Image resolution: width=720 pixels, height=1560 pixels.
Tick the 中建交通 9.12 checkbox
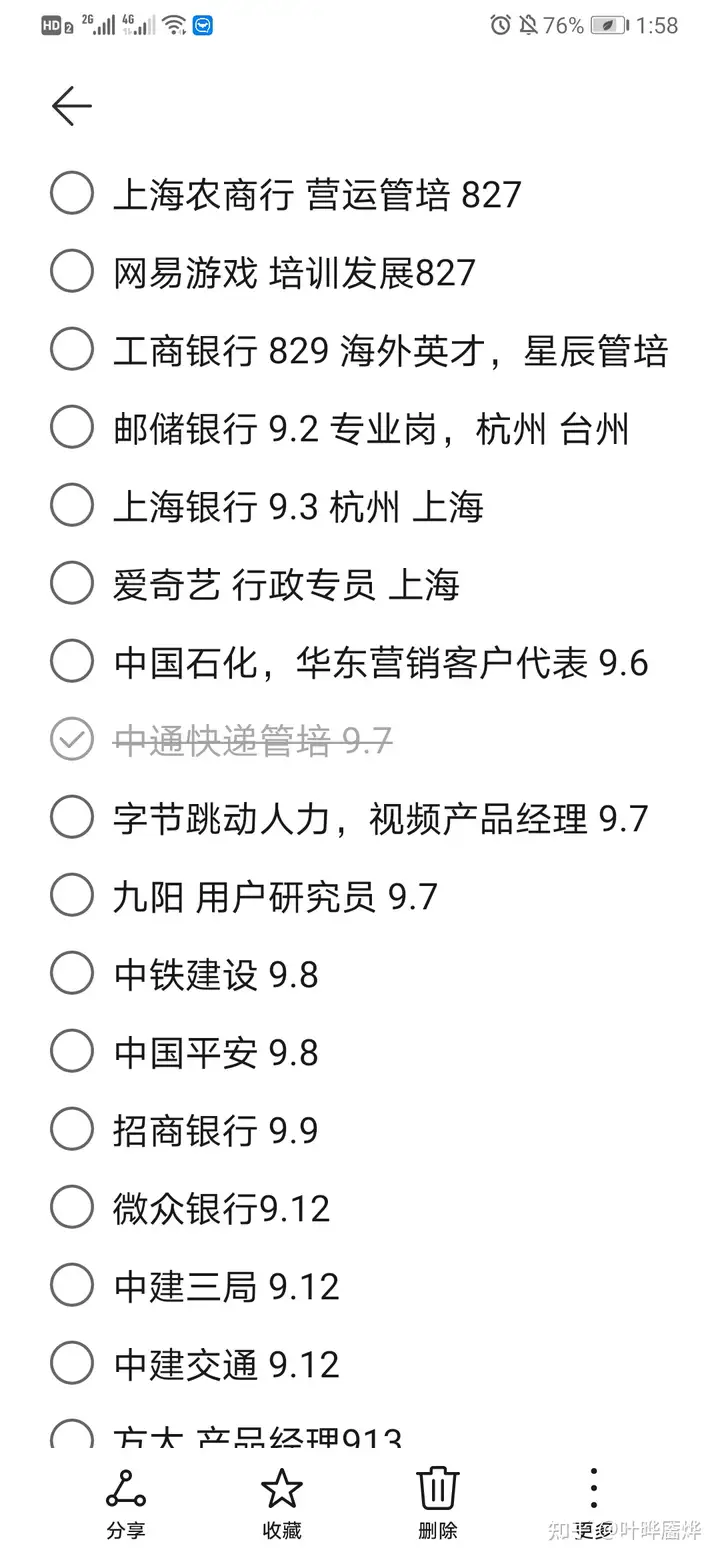tap(72, 1363)
